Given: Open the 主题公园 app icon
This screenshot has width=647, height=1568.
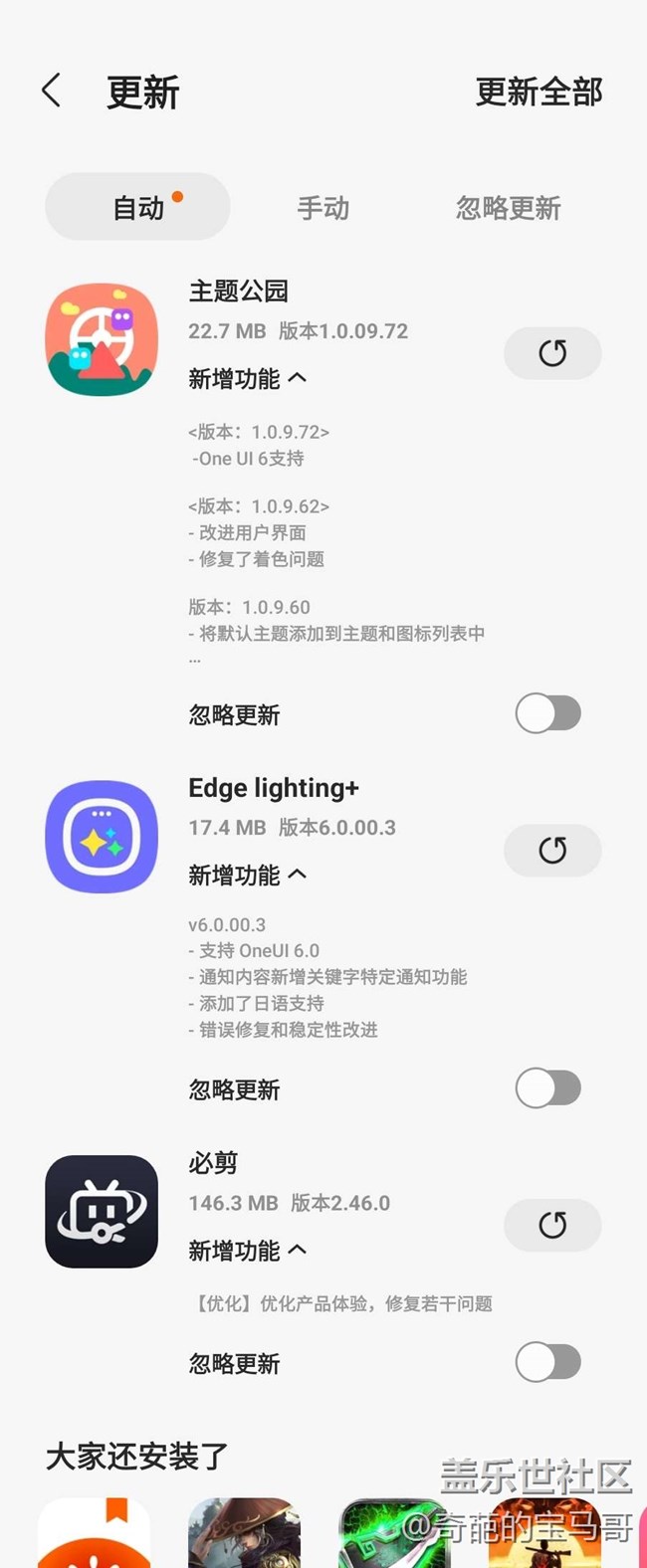Looking at the screenshot, I should point(102,339).
